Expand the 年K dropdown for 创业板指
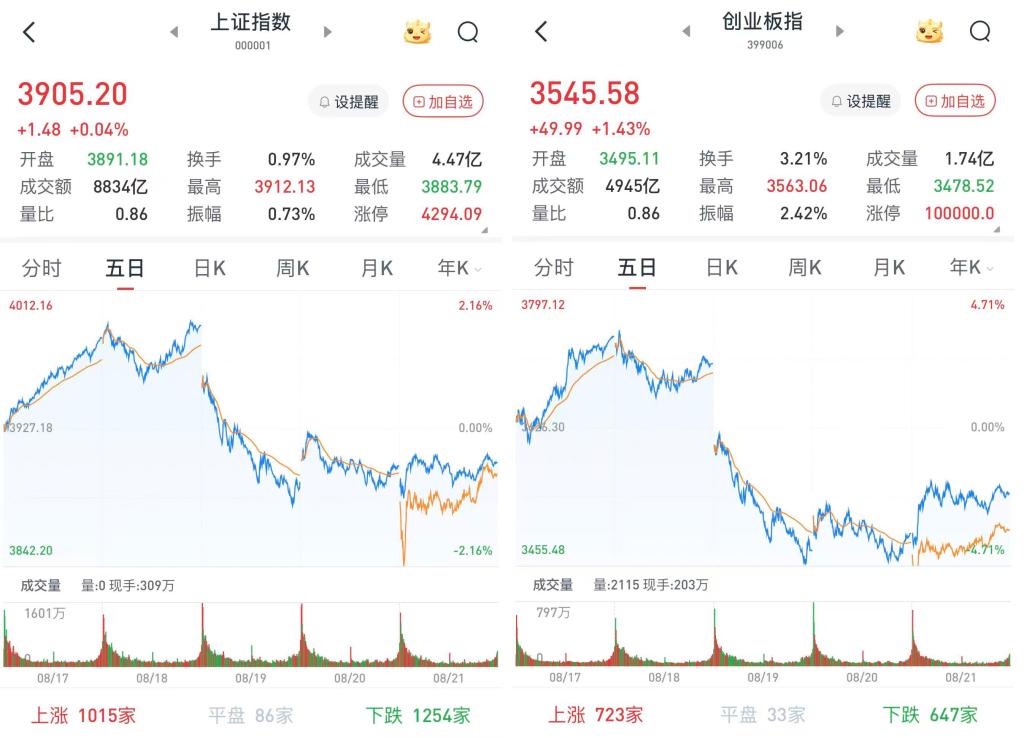 tap(972, 267)
